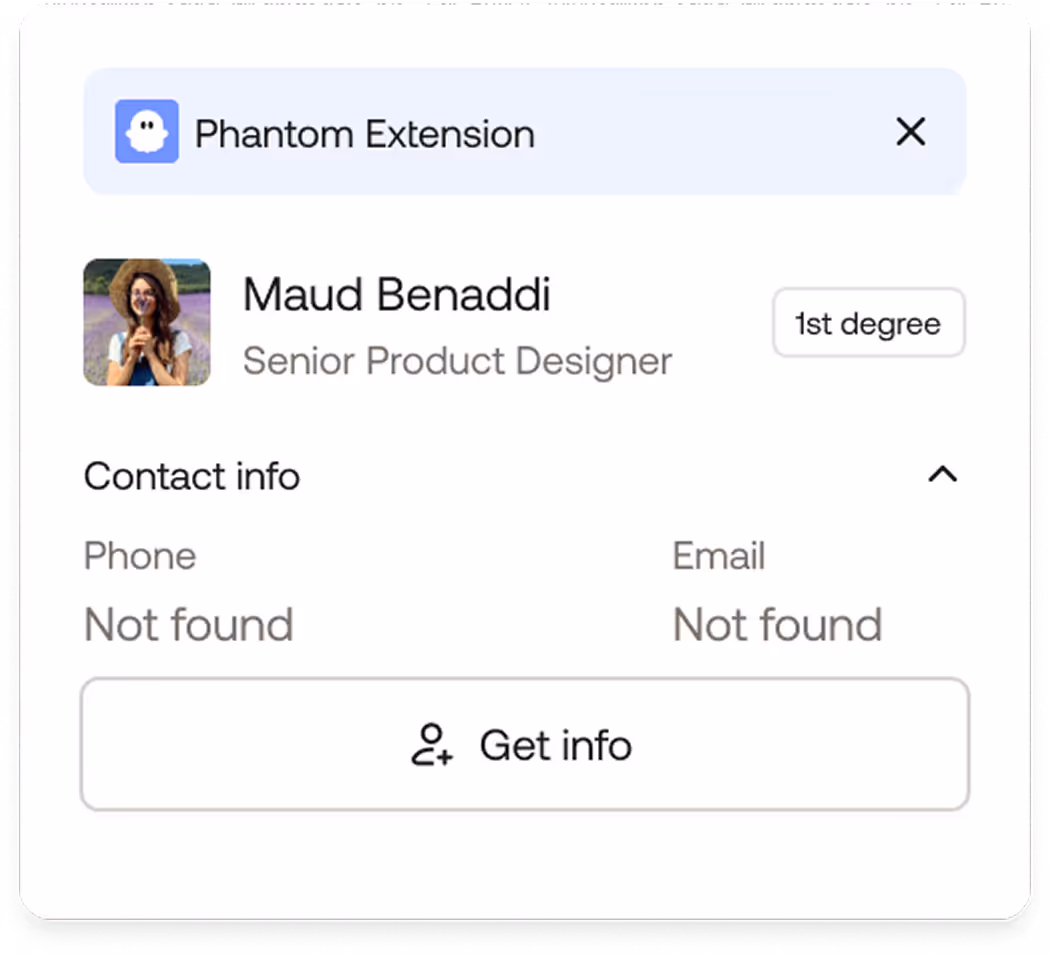This screenshot has width=1050, height=955.
Task: Close the Phantom Extension panel
Action: coord(910,131)
